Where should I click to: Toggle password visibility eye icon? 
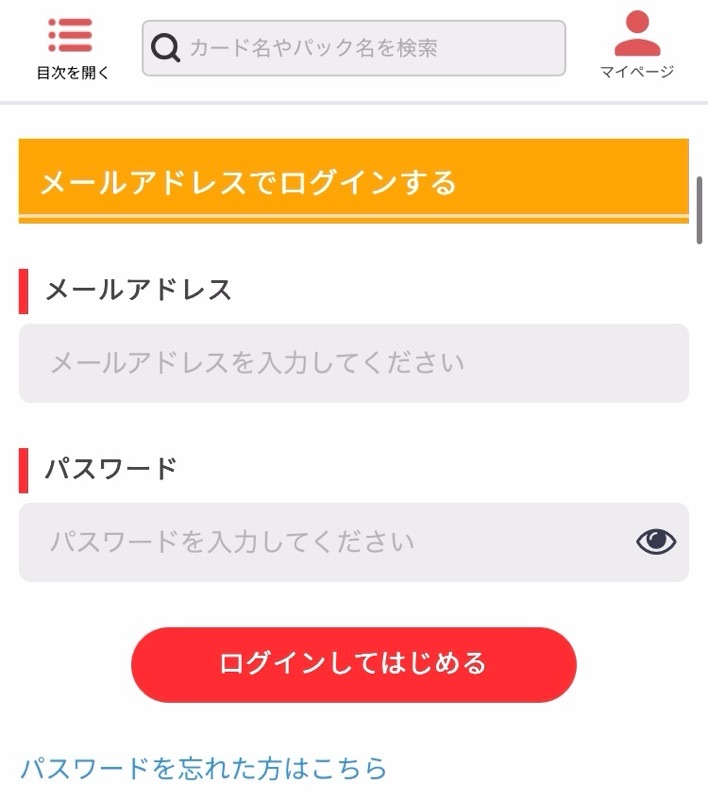click(656, 542)
